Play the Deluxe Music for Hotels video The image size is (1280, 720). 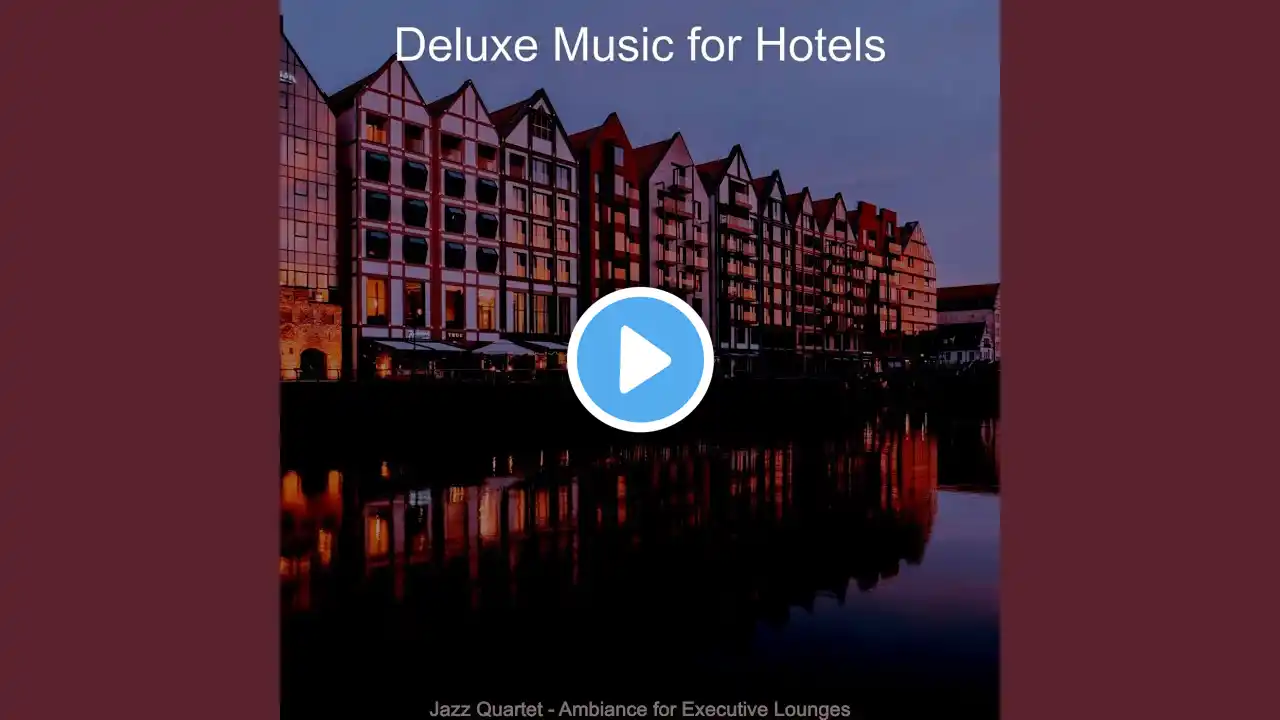[x=640, y=360]
